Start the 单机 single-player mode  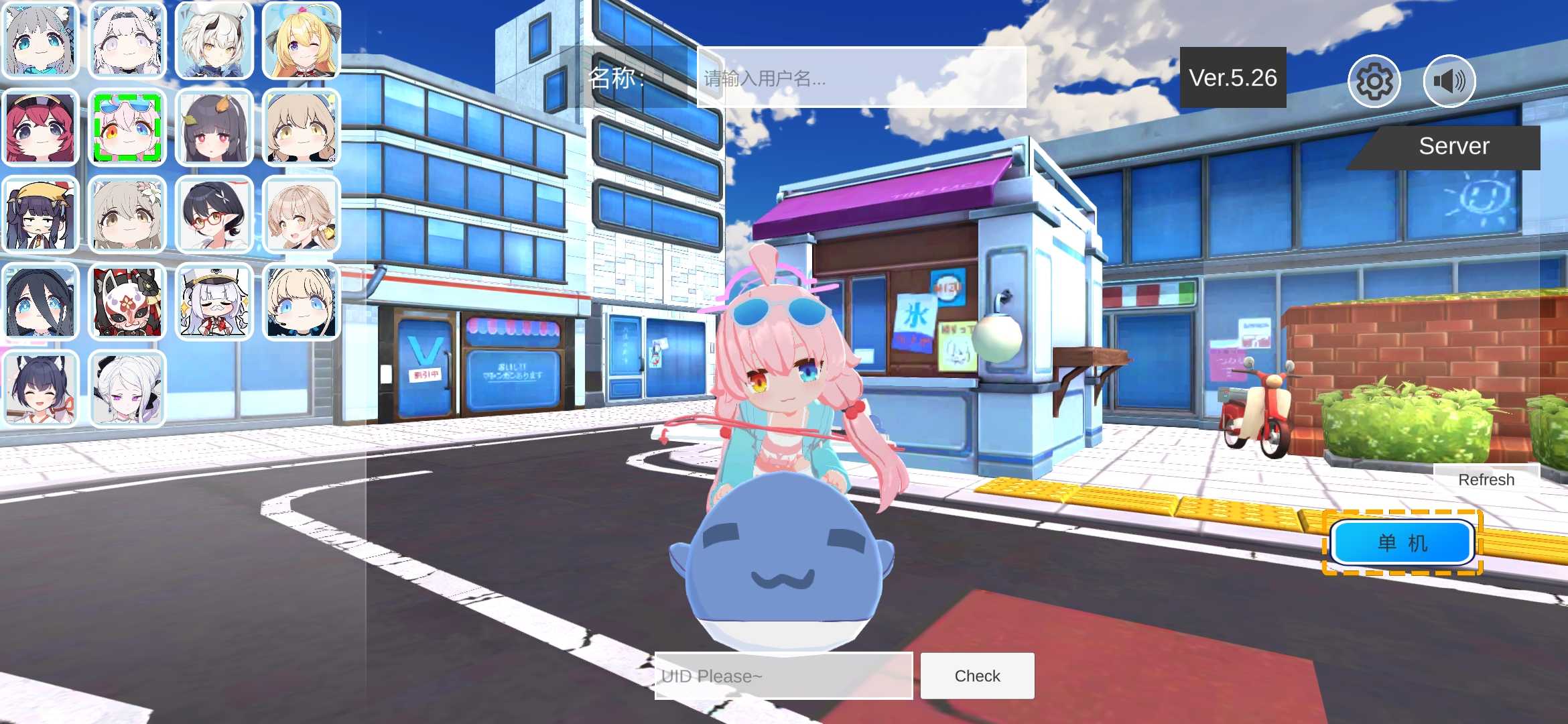point(1402,542)
